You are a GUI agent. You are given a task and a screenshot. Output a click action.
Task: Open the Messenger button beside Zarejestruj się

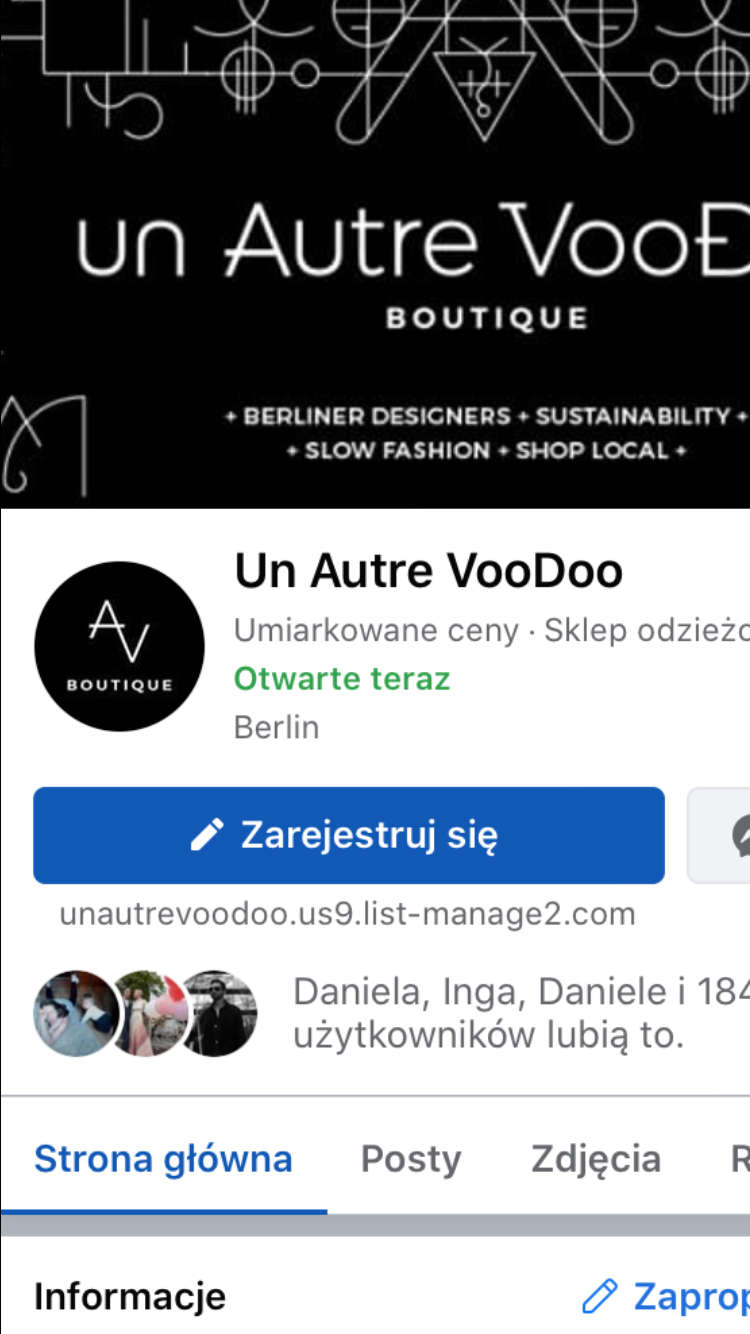point(719,835)
